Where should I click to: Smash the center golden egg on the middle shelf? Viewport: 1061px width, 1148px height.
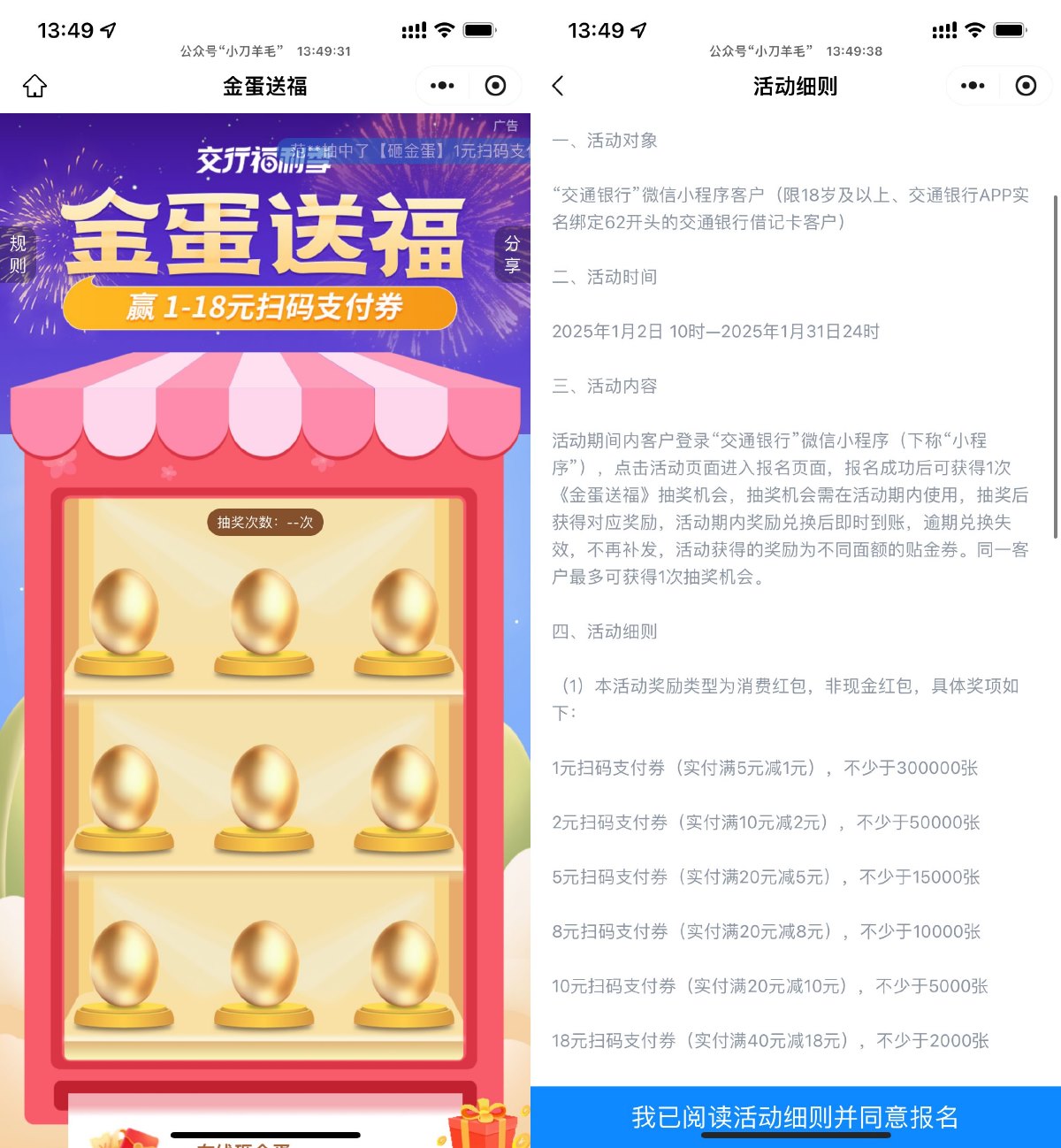tap(264, 789)
